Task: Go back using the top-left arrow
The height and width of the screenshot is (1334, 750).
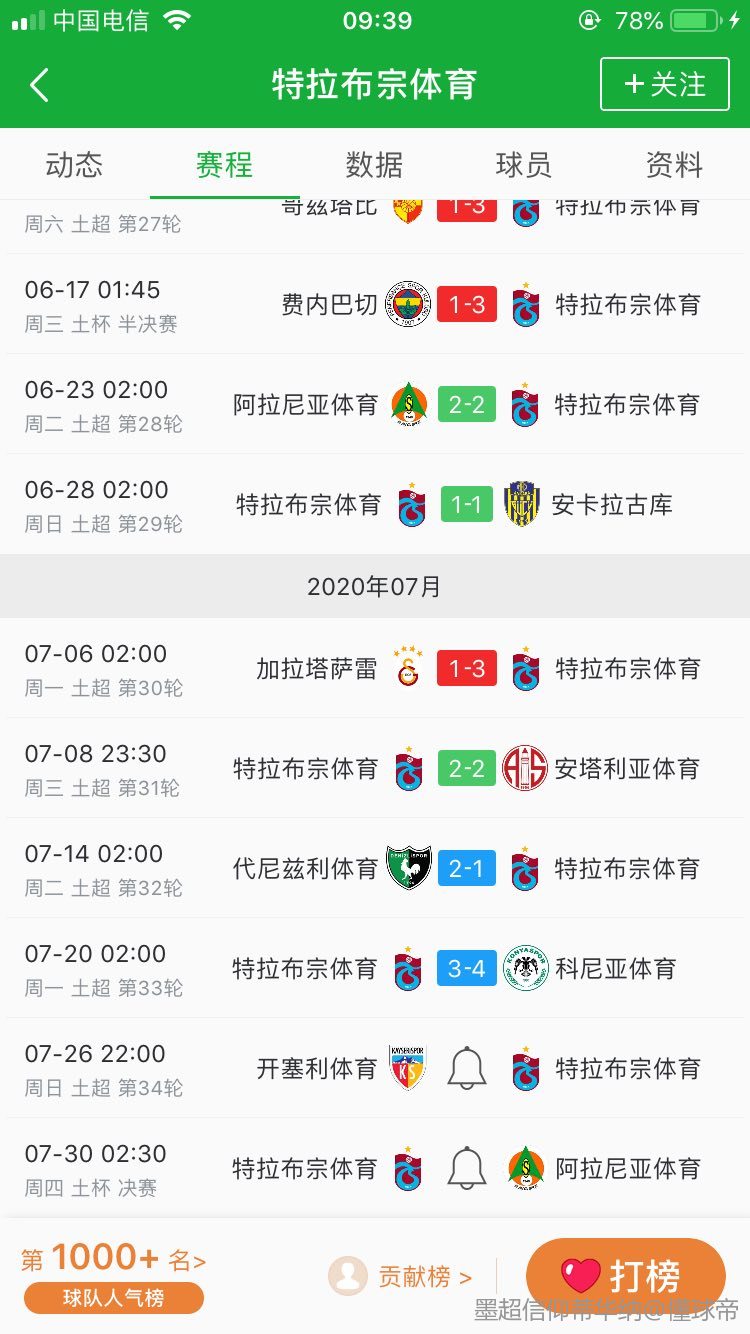Action: 40,85
